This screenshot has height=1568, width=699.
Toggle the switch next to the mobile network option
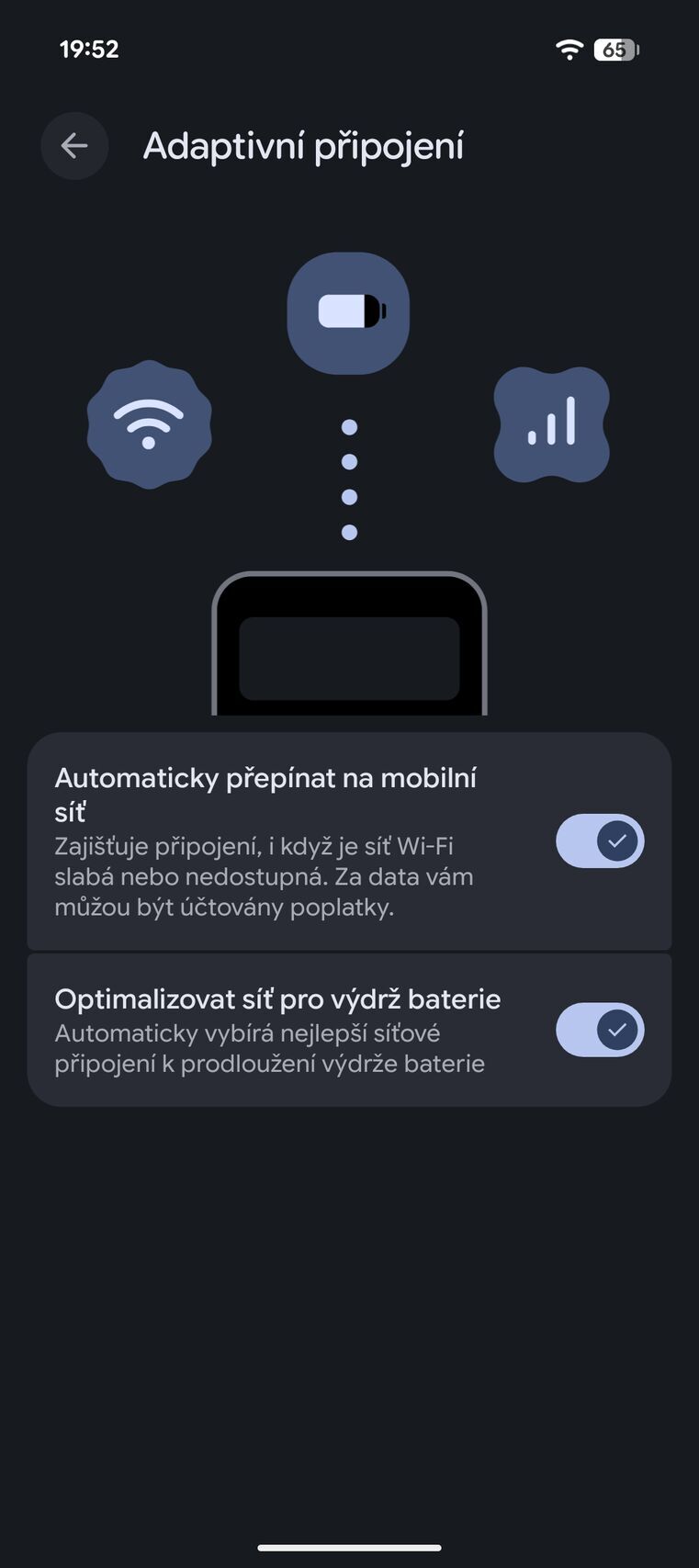pos(599,840)
